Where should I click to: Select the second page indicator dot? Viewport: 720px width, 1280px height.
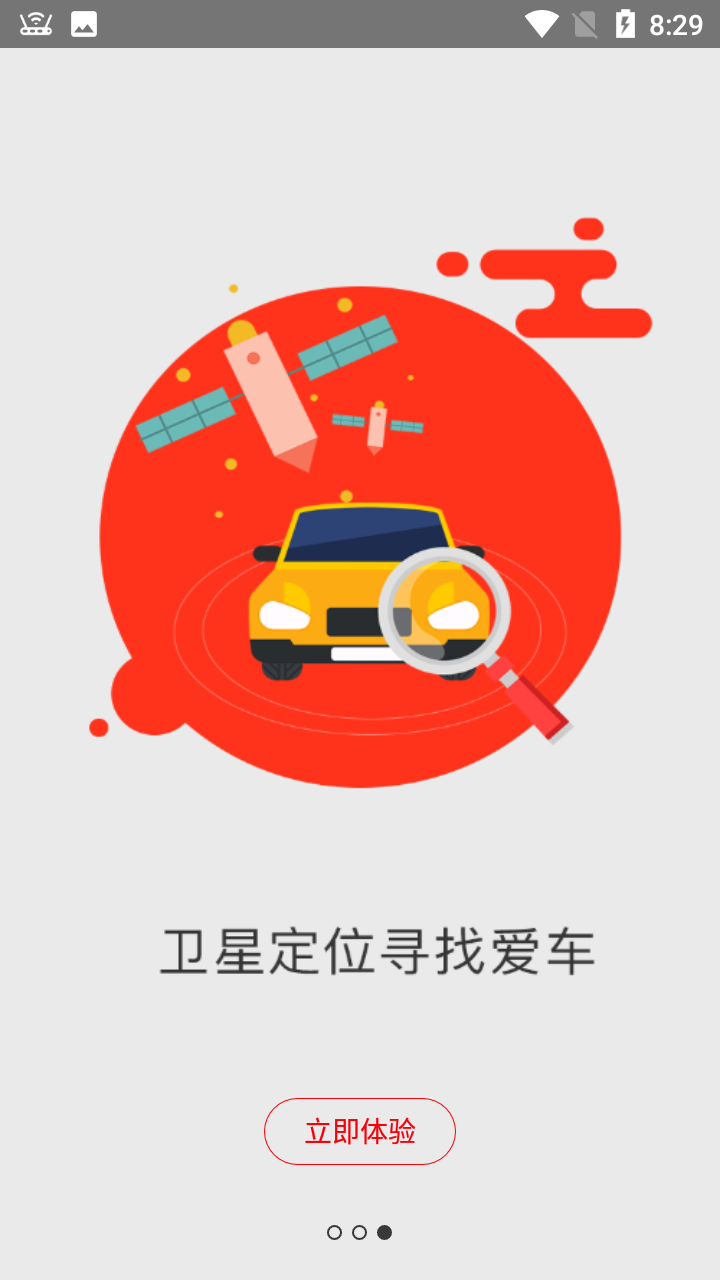click(x=360, y=1234)
